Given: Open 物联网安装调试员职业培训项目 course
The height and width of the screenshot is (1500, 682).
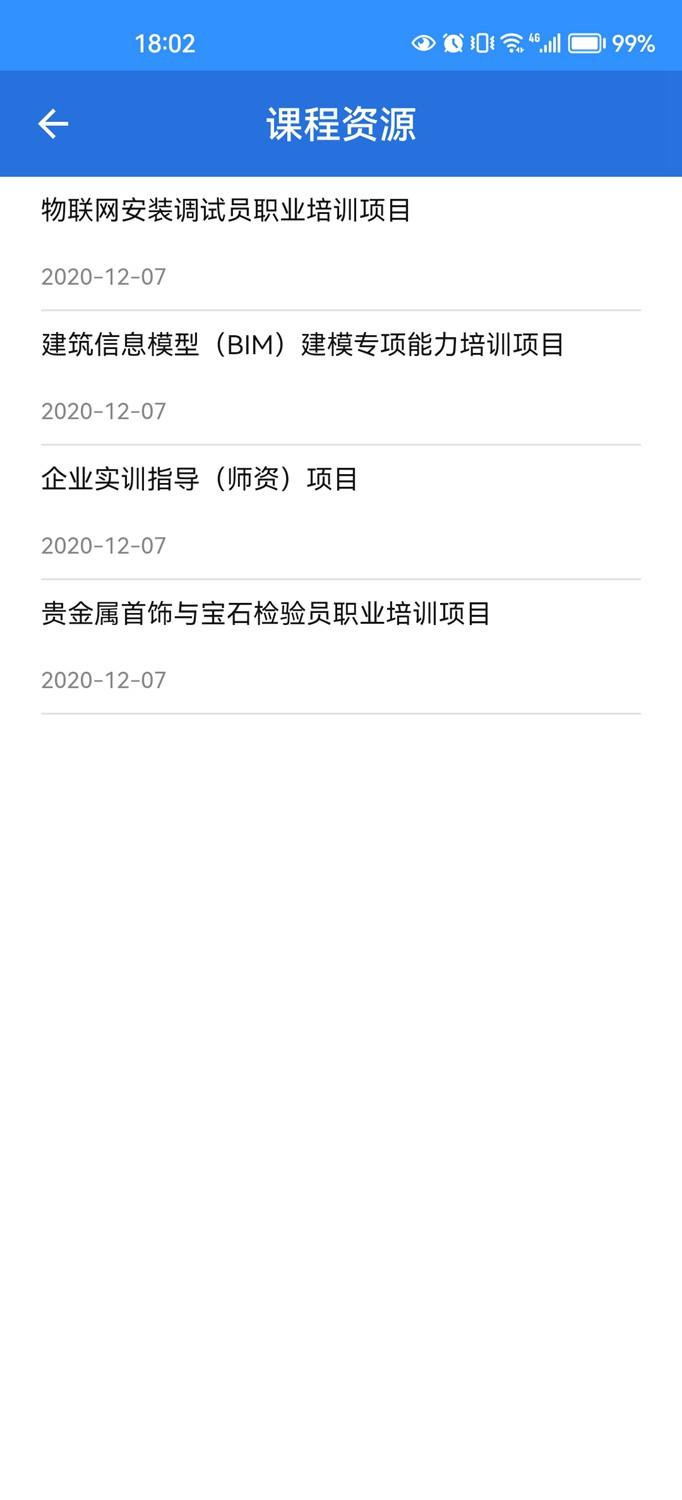Looking at the screenshot, I should [x=227, y=211].
